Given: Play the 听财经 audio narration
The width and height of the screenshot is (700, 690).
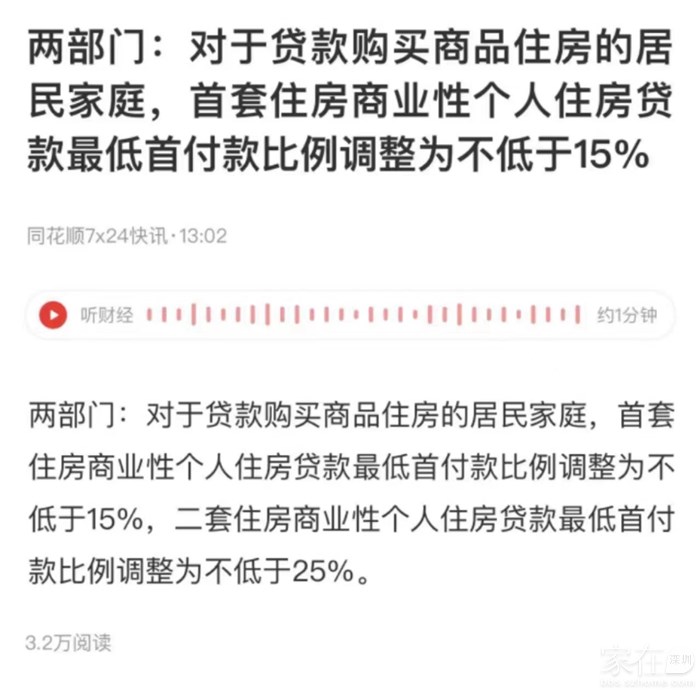Looking at the screenshot, I should click(53, 315).
